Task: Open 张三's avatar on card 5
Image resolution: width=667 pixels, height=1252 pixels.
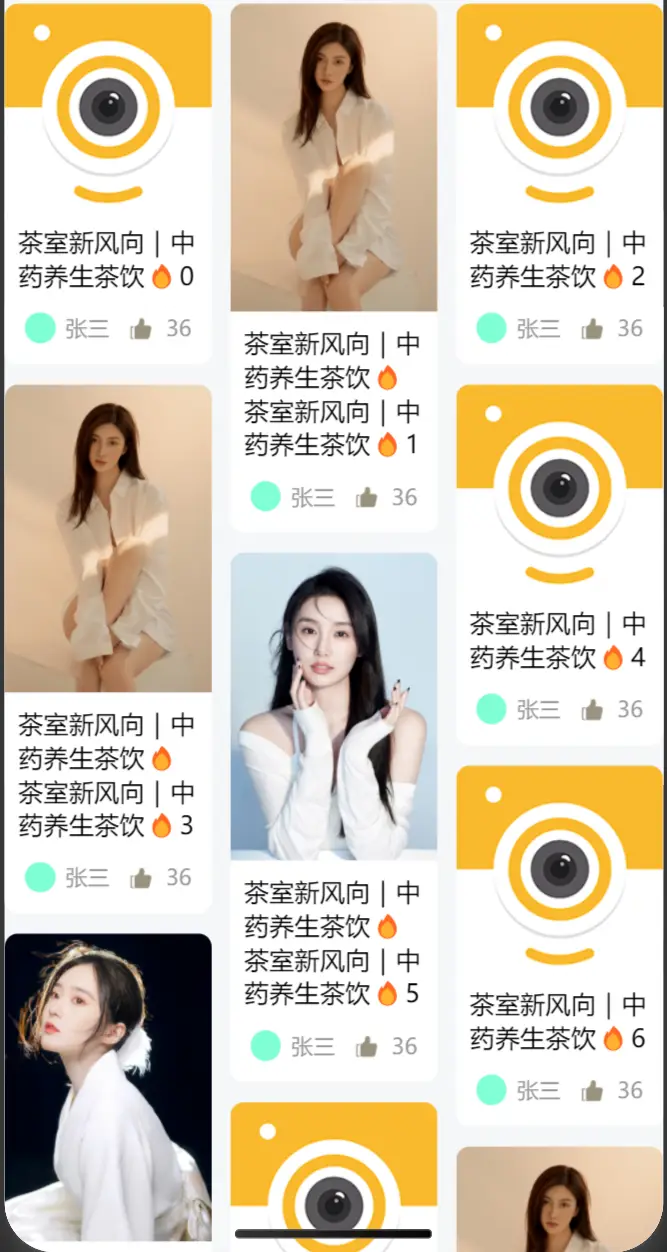Action: (x=265, y=1046)
